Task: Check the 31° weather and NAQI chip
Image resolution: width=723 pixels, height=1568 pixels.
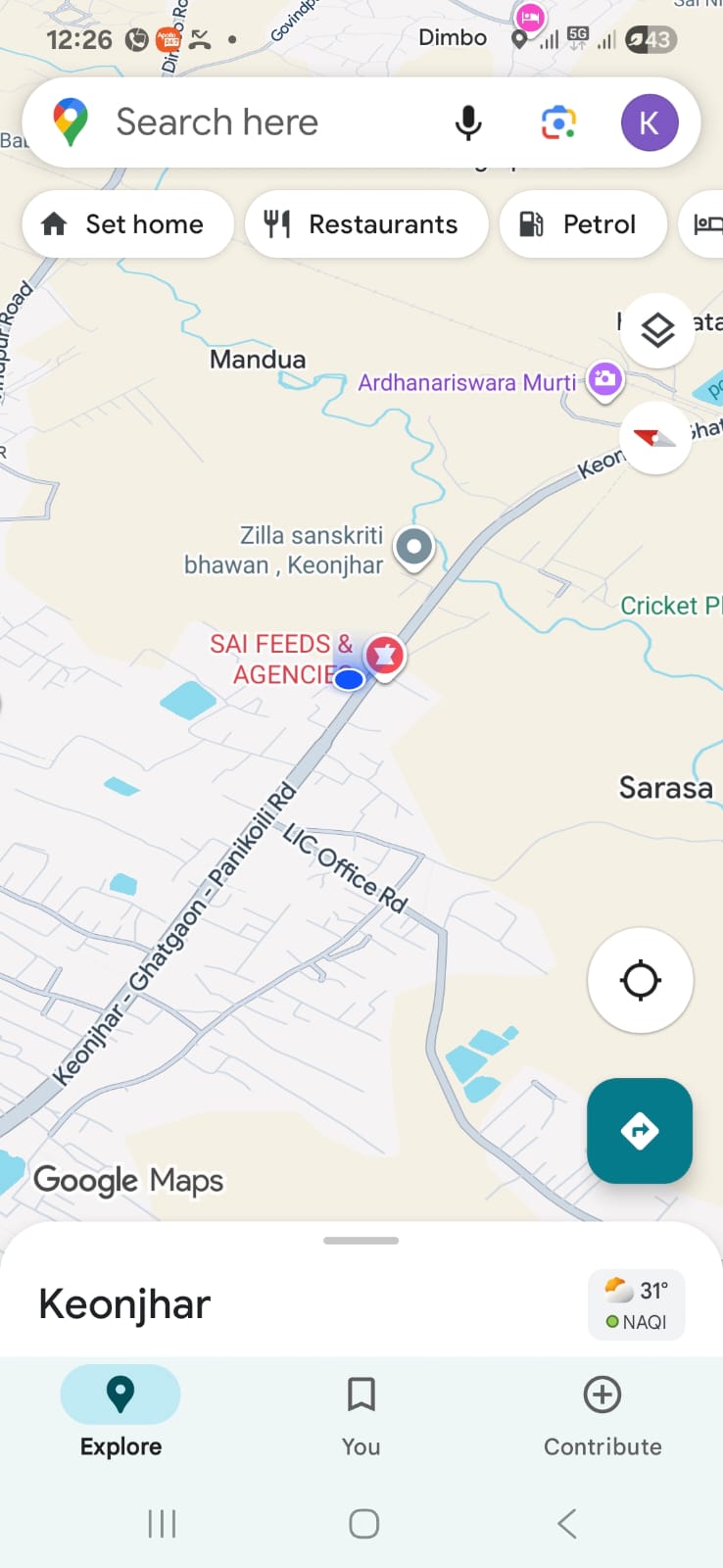Action: [636, 1305]
